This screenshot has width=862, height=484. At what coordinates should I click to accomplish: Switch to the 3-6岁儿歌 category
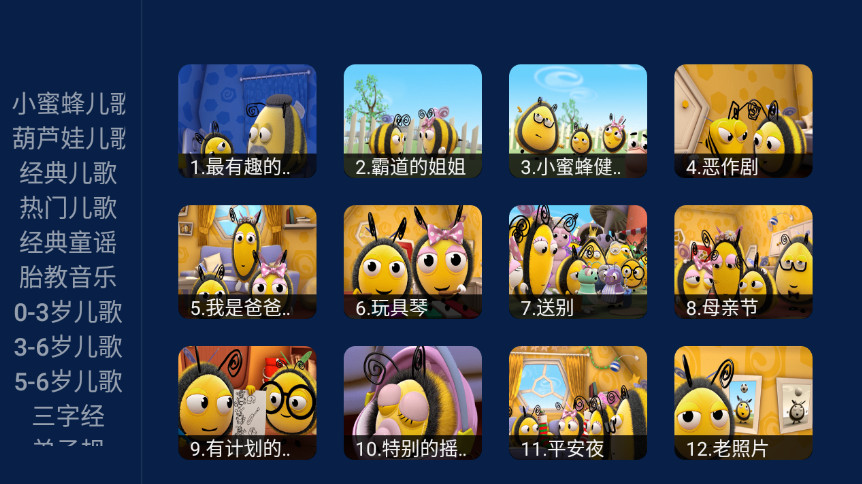point(69,347)
